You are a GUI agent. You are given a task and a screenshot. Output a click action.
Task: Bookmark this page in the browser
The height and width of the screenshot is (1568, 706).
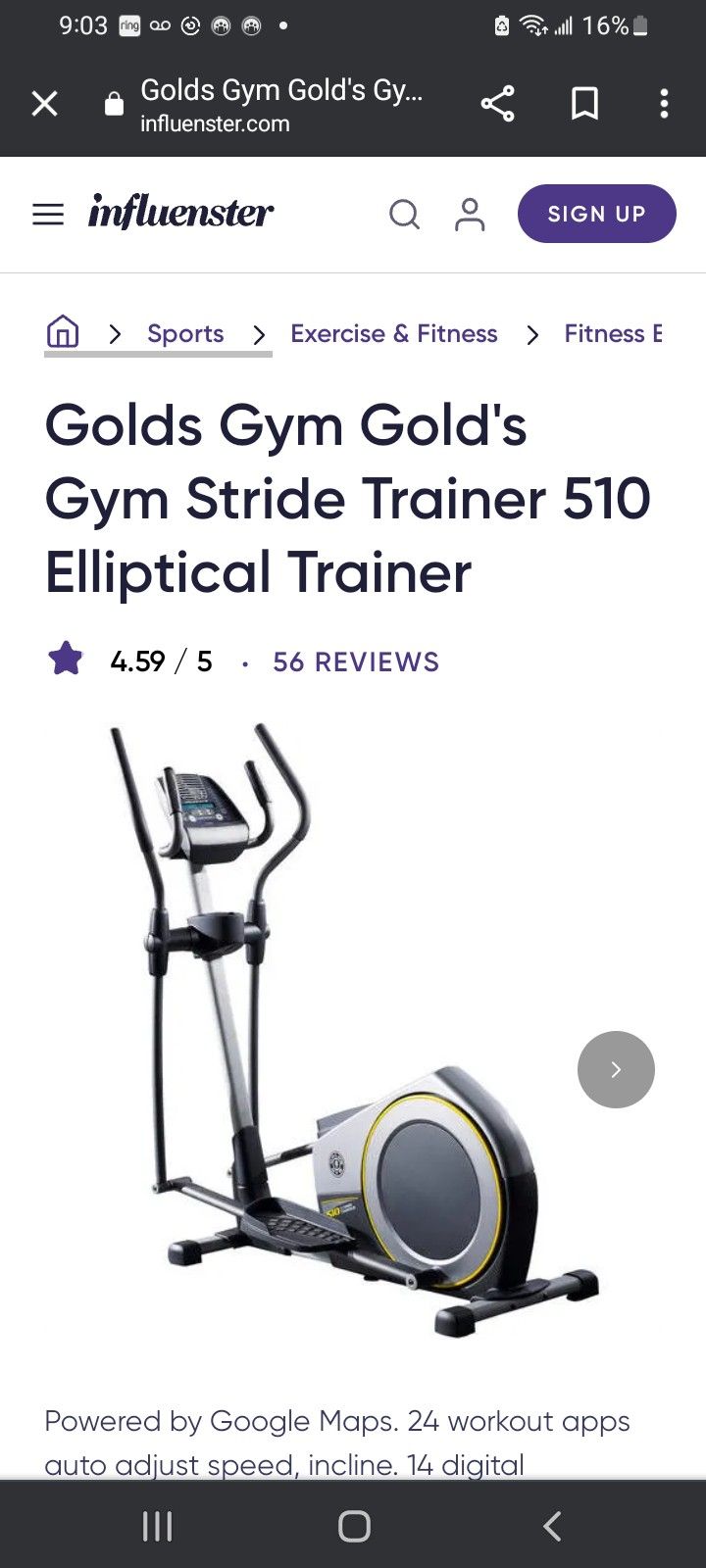tap(584, 103)
